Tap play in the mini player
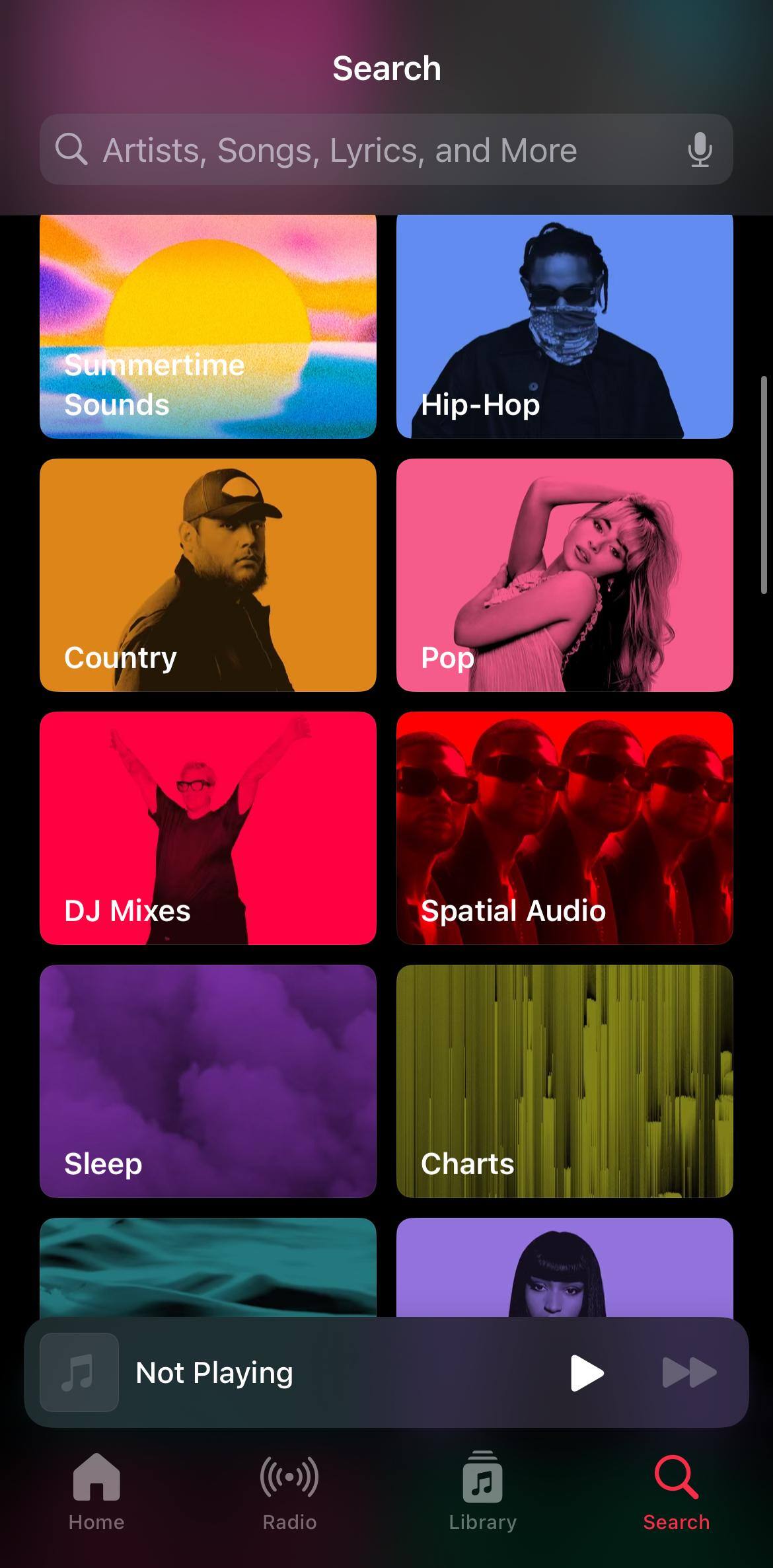 [587, 1373]
